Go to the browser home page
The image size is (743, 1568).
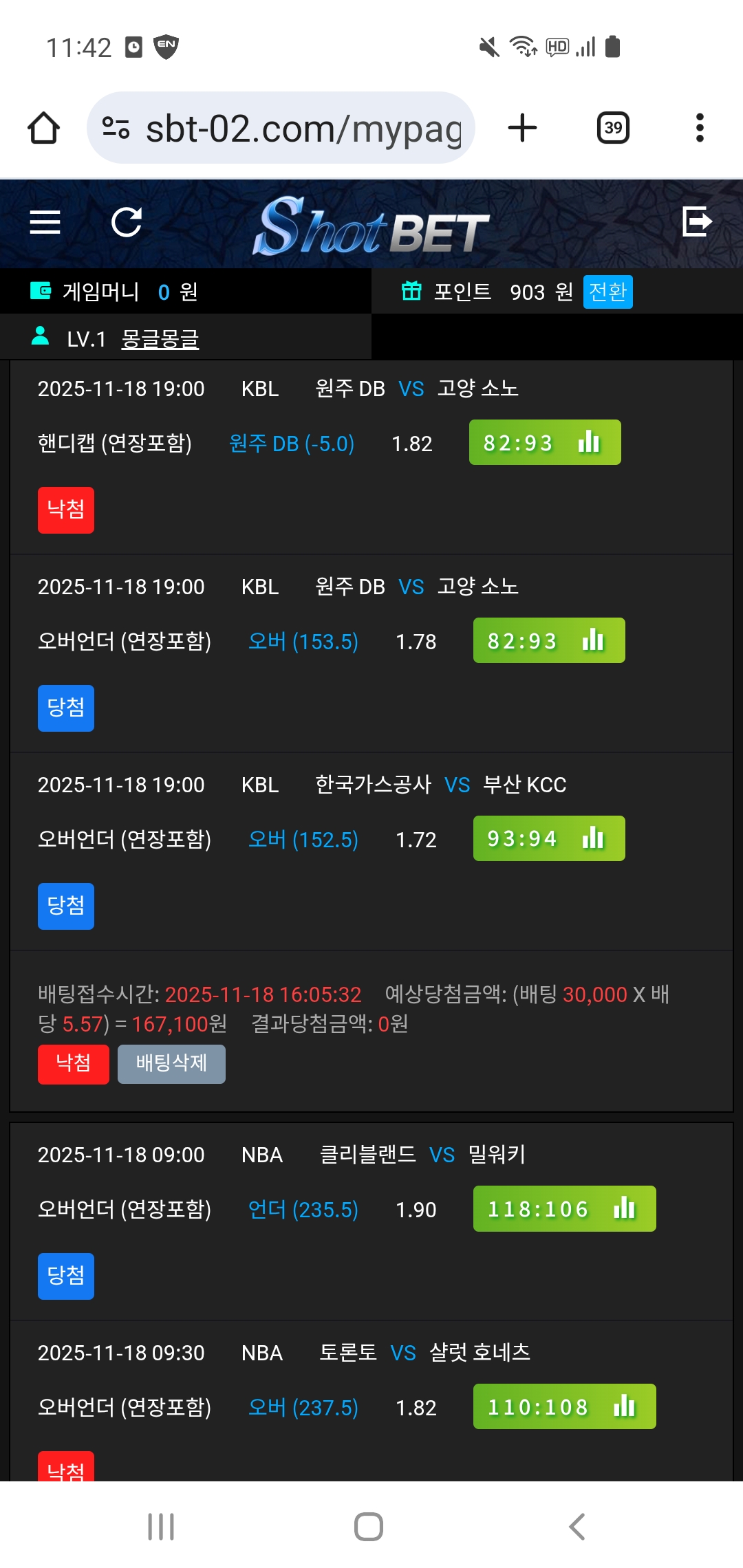[x=44, y=128]
